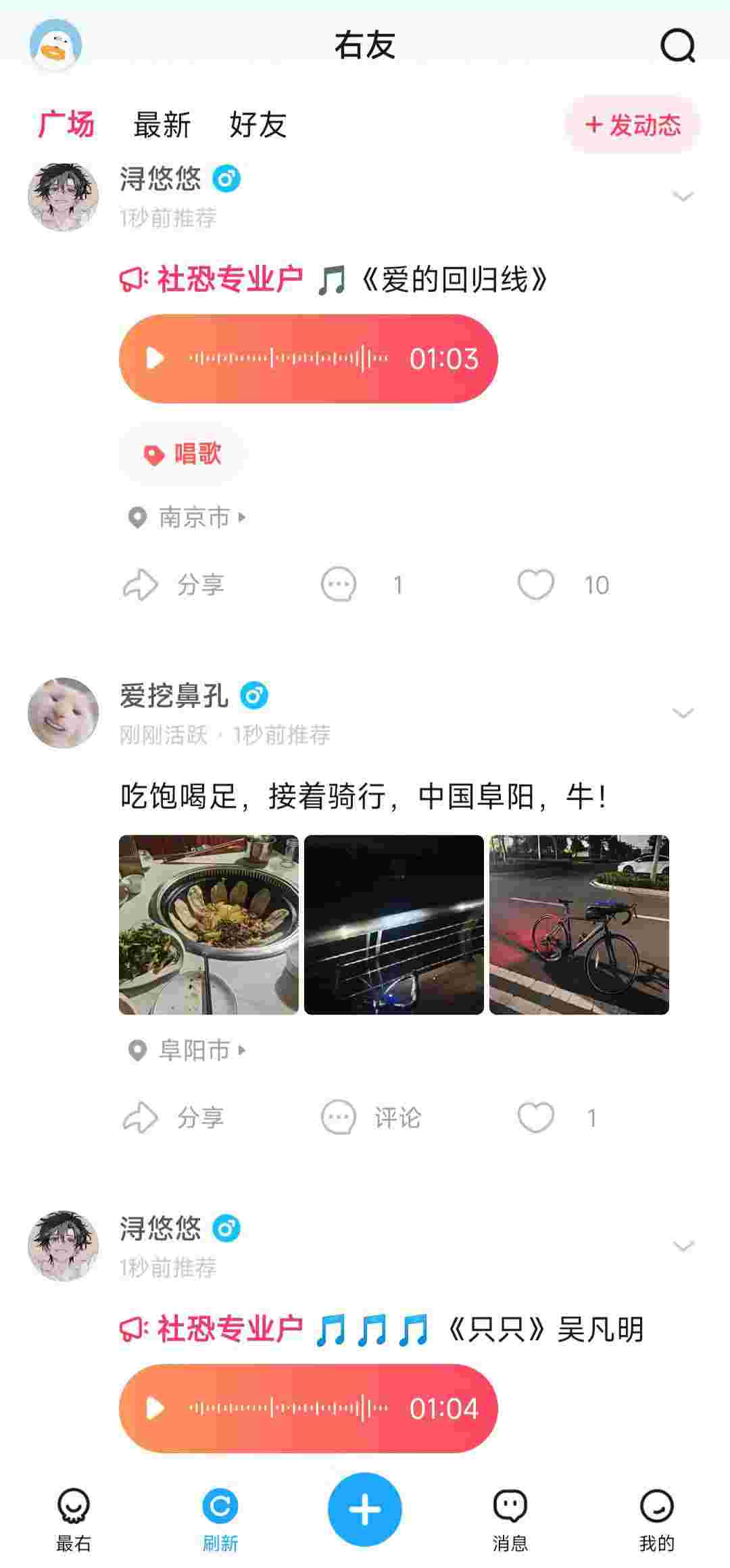The width and height of the screenshot is (730, 1568).
Task: Go to the 消息 tab
Action: pos(510,1517)
